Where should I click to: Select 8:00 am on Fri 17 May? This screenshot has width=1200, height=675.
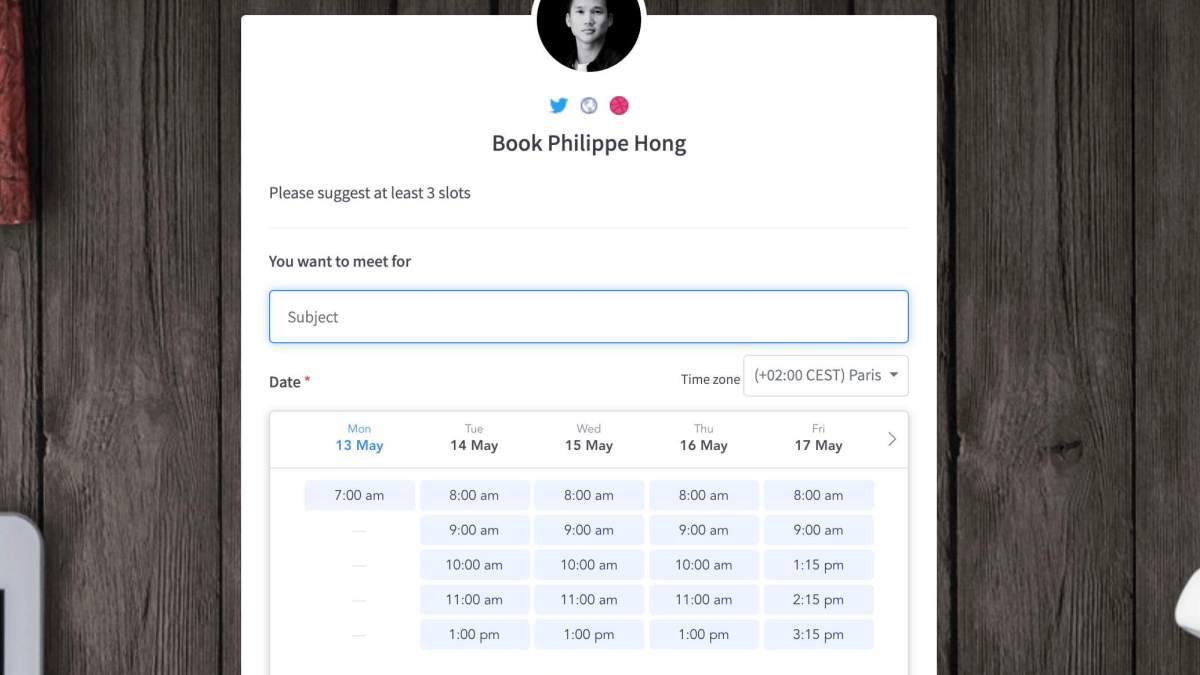click(818, 495)
